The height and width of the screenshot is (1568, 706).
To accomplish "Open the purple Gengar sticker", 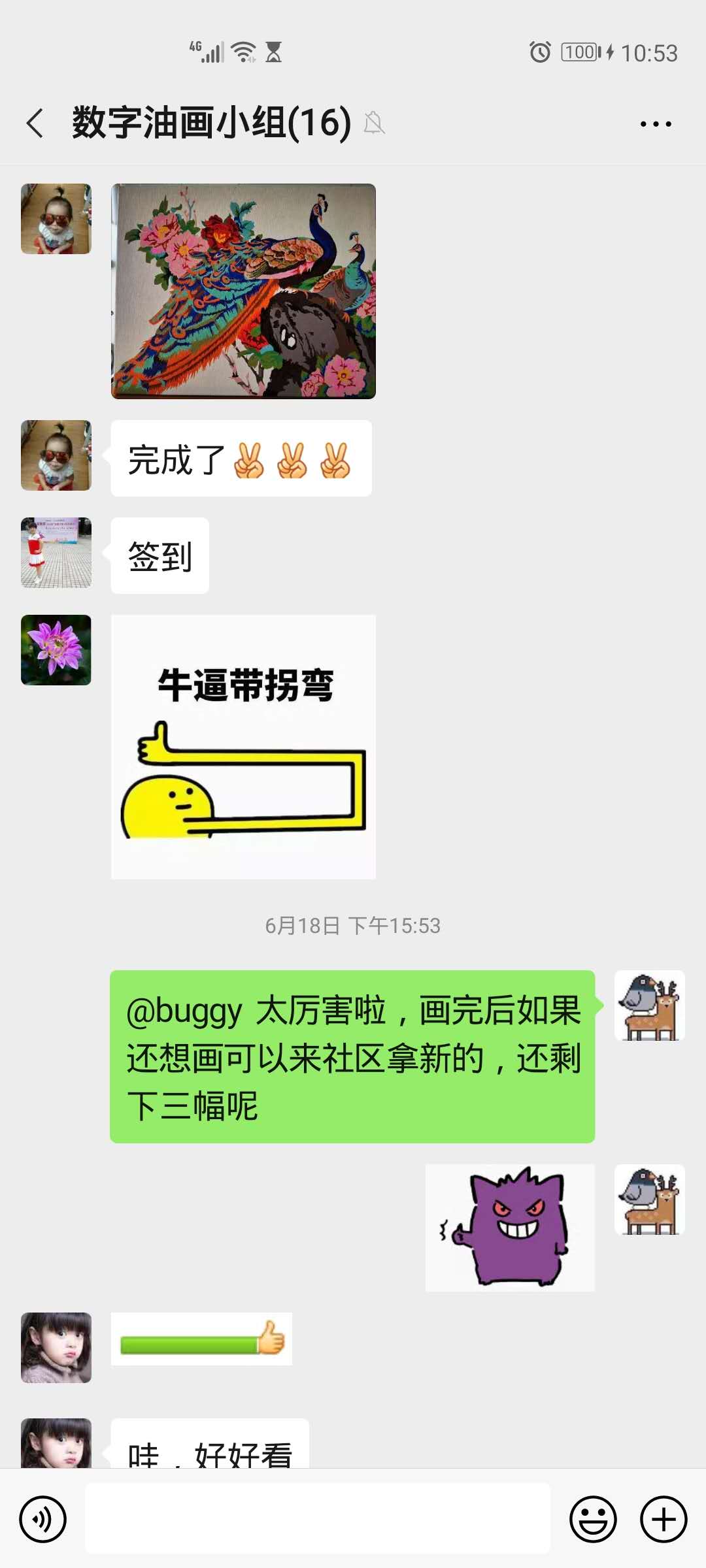I will coord(510,1227).
